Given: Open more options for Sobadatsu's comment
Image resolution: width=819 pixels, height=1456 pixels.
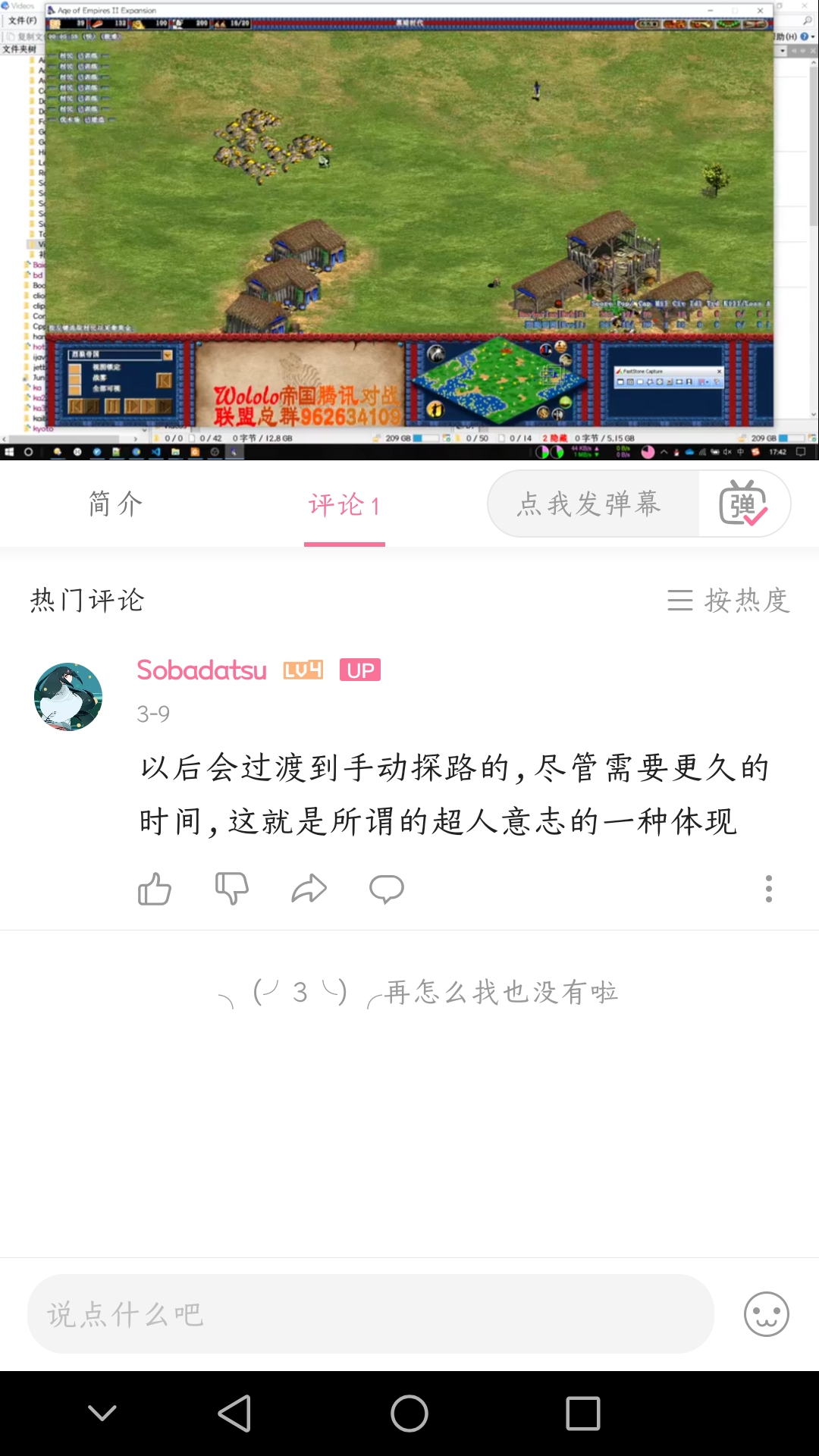Looking at the screenshot, I should (769, 888).
